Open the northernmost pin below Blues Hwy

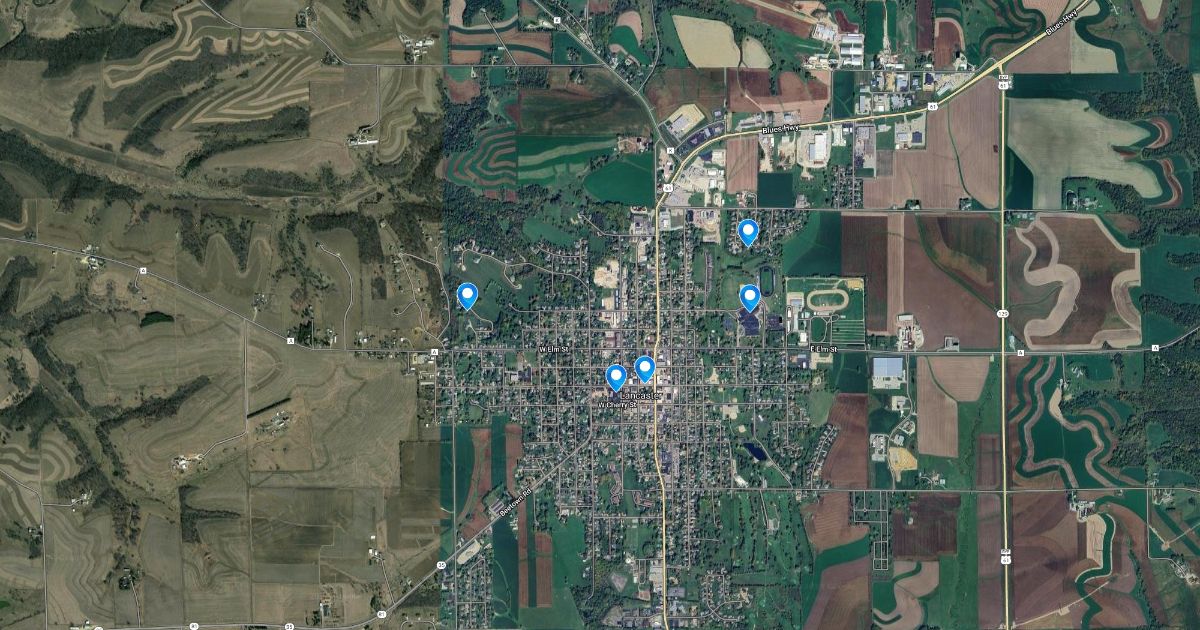[748, 232]
